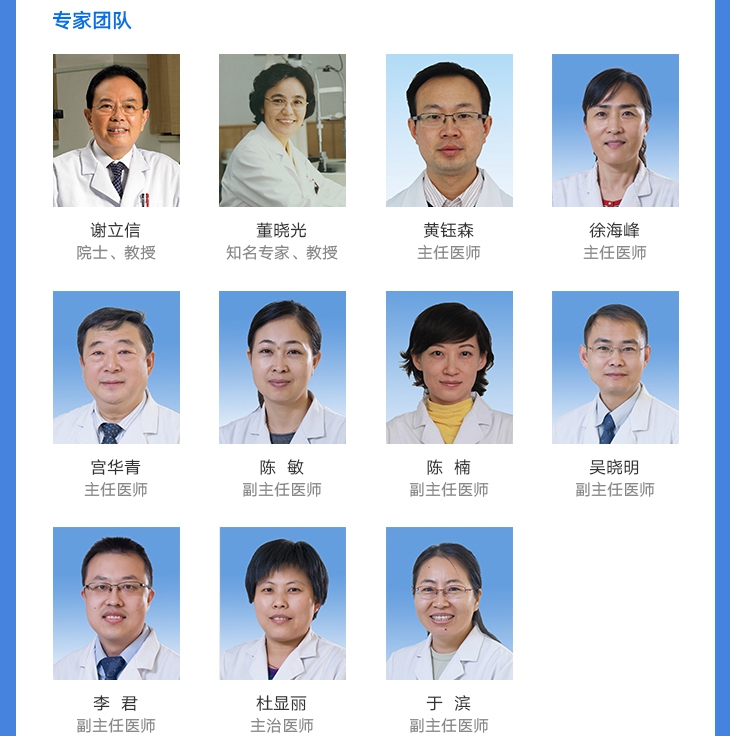Open 于滨's expert profile
The height and width of the screenshot is (736, 730).
[449, 603]
